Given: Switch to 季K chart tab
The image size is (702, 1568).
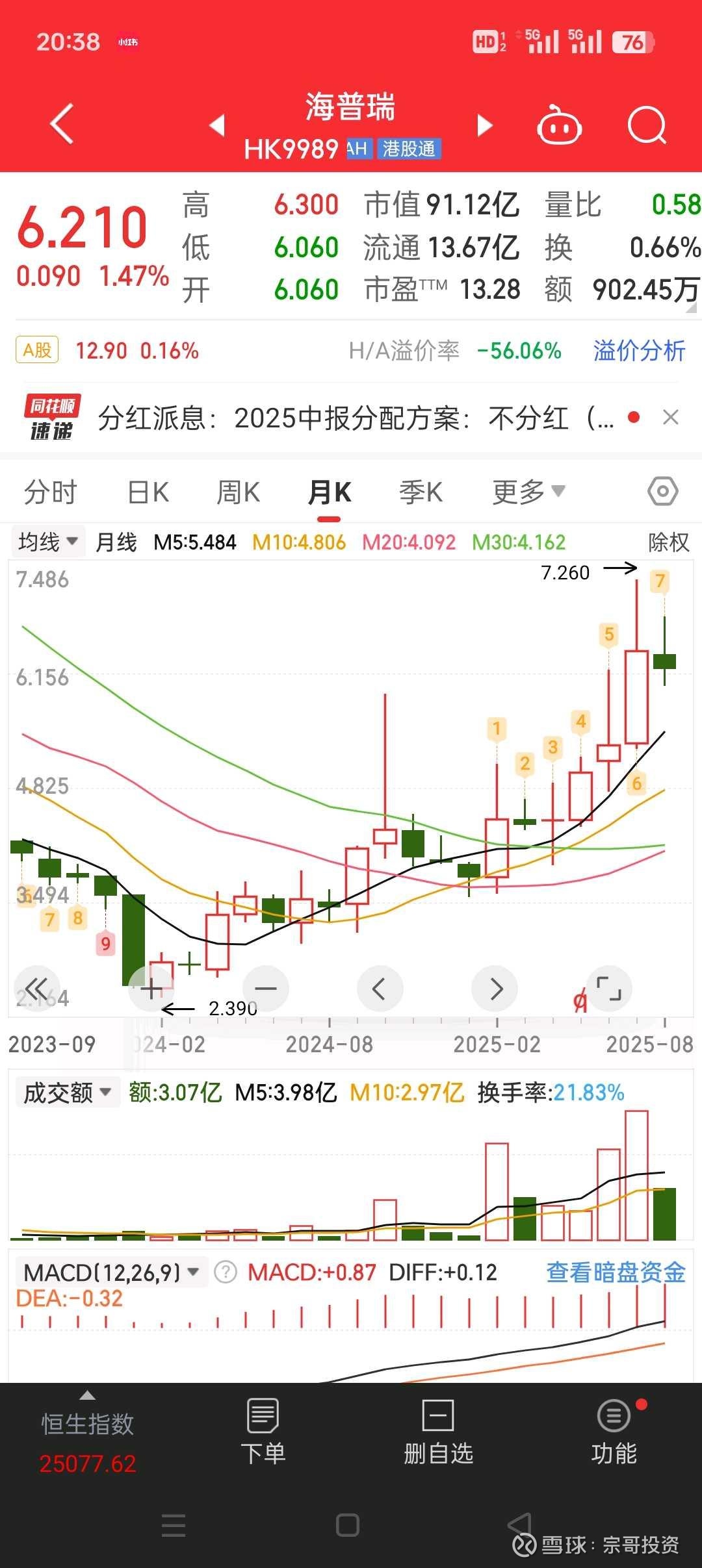Looking at the screenshot, I should (421, 492).
